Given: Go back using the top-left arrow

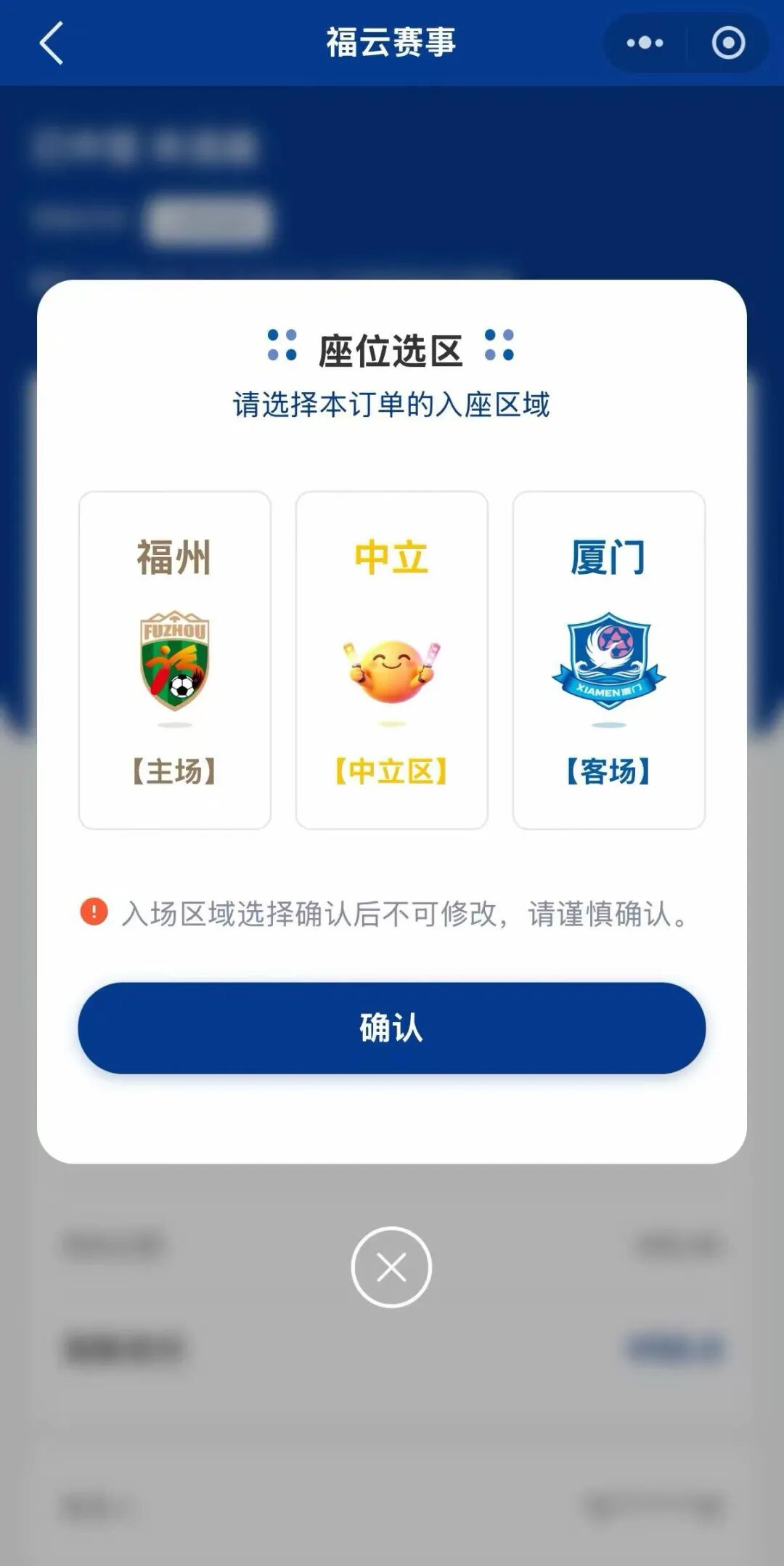Looking at the screenshot, I should click(51, 43).
